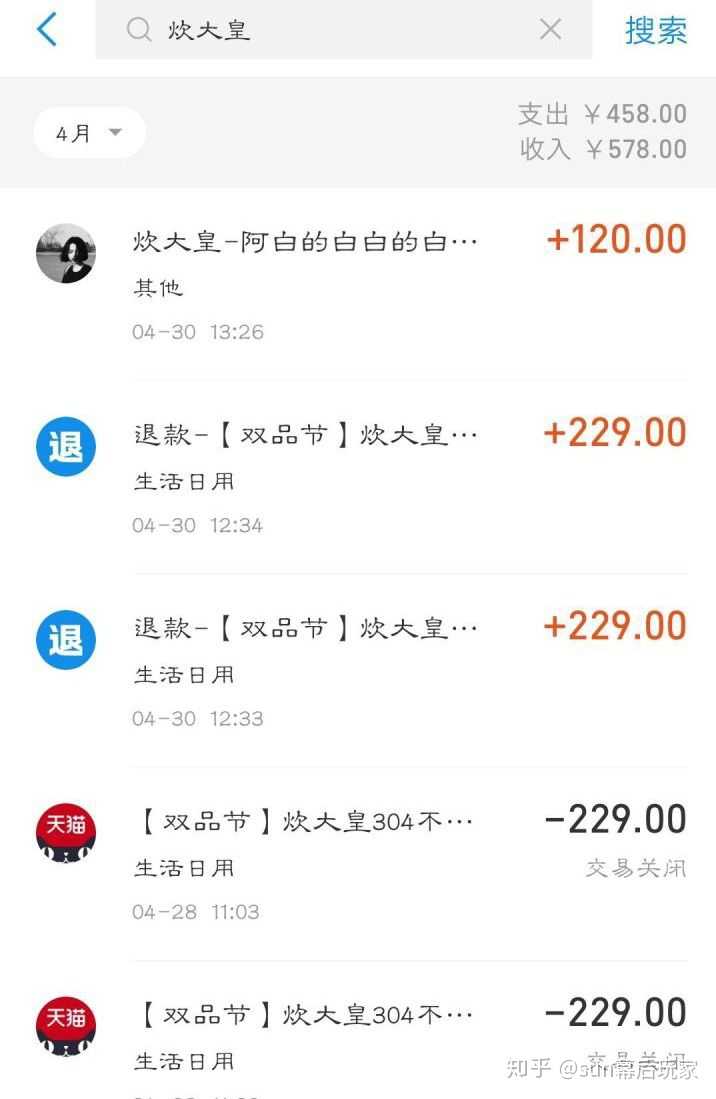Open the 天猫 -229.00 order from 04-28 11:03
Image resolution: width=716 pixels, height=1099 pixels.
360,865
